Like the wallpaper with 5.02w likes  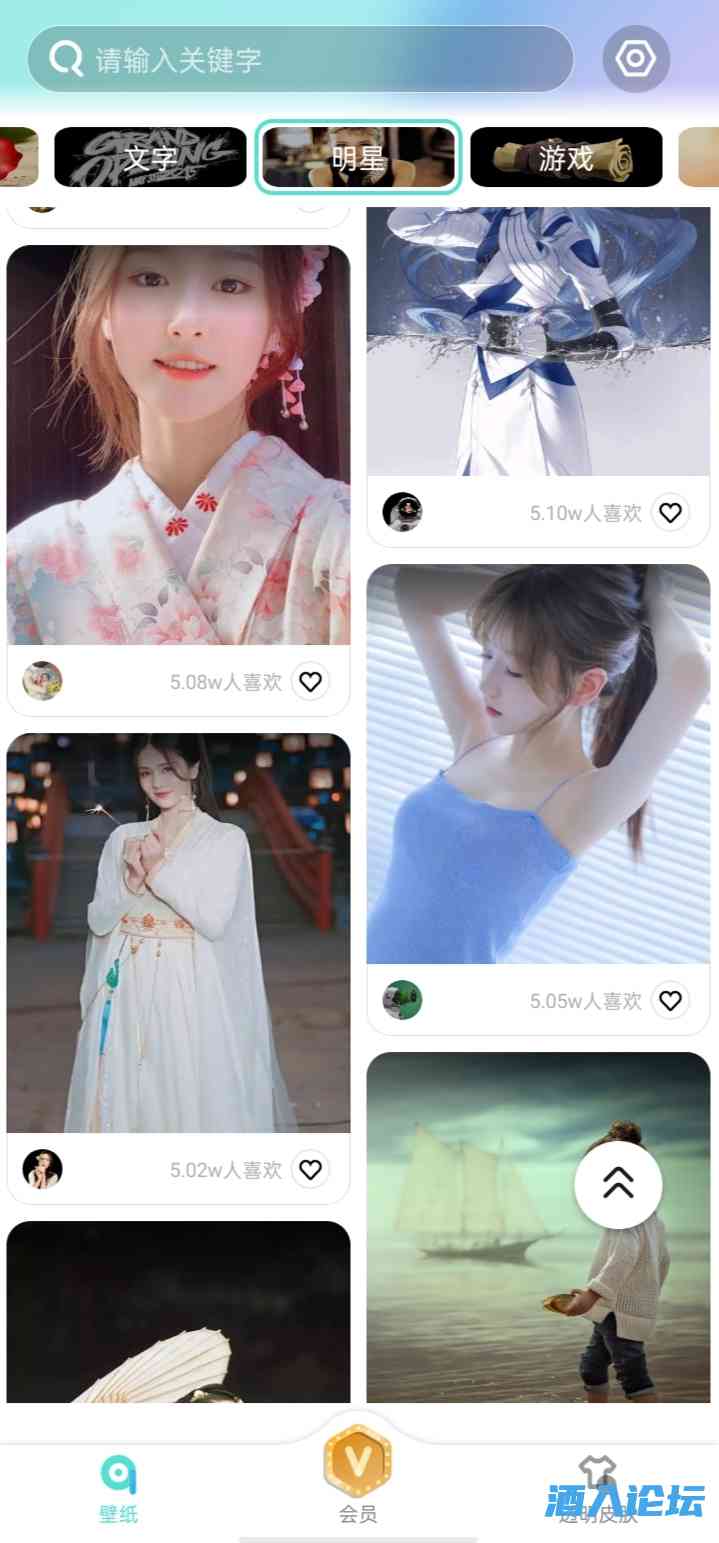[x=311, y=1169]
